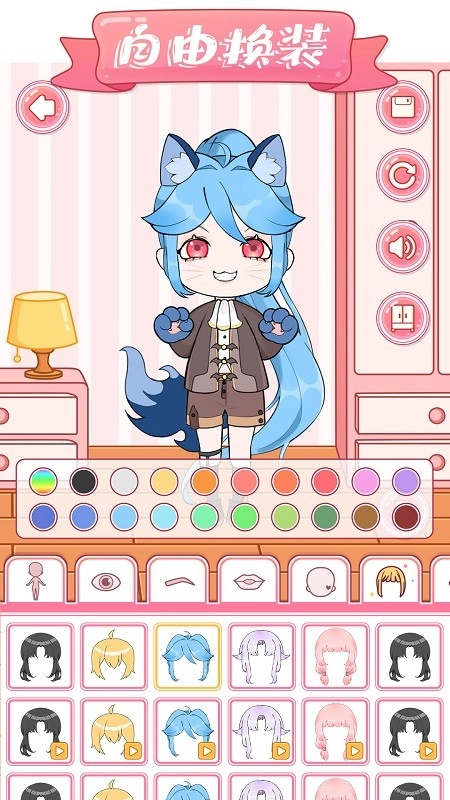Viewport: 450px width, 800px height.
Task: Choose the pink braided hairstyle in first row
Action: pyautogui.click(x=335, y=656)
